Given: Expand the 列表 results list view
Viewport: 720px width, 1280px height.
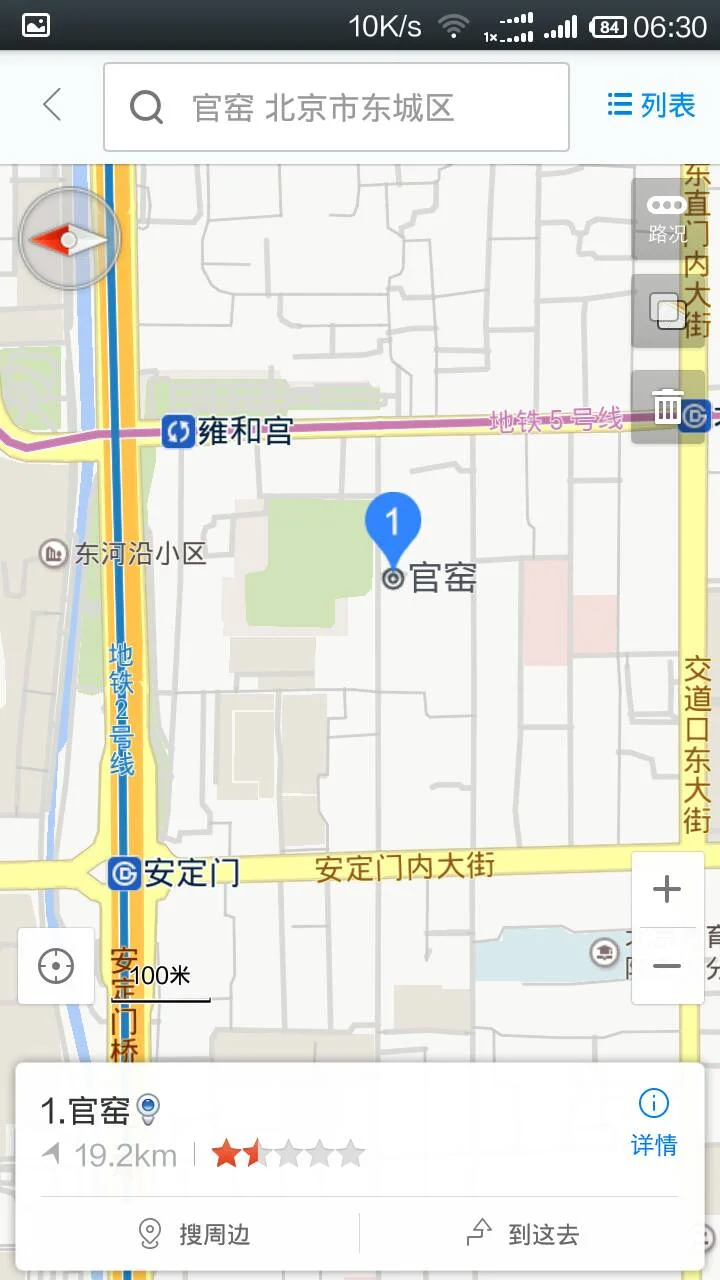Looking at the screenshot, I should click(x=649, y=105).
